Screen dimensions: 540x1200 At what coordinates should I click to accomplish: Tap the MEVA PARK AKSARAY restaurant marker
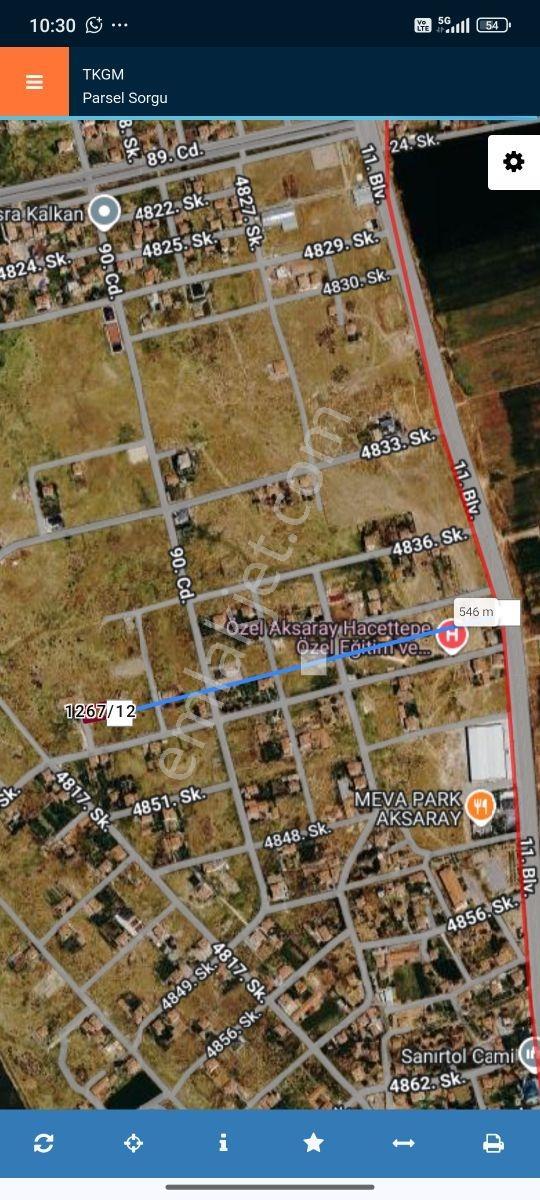tap(481, 805)
